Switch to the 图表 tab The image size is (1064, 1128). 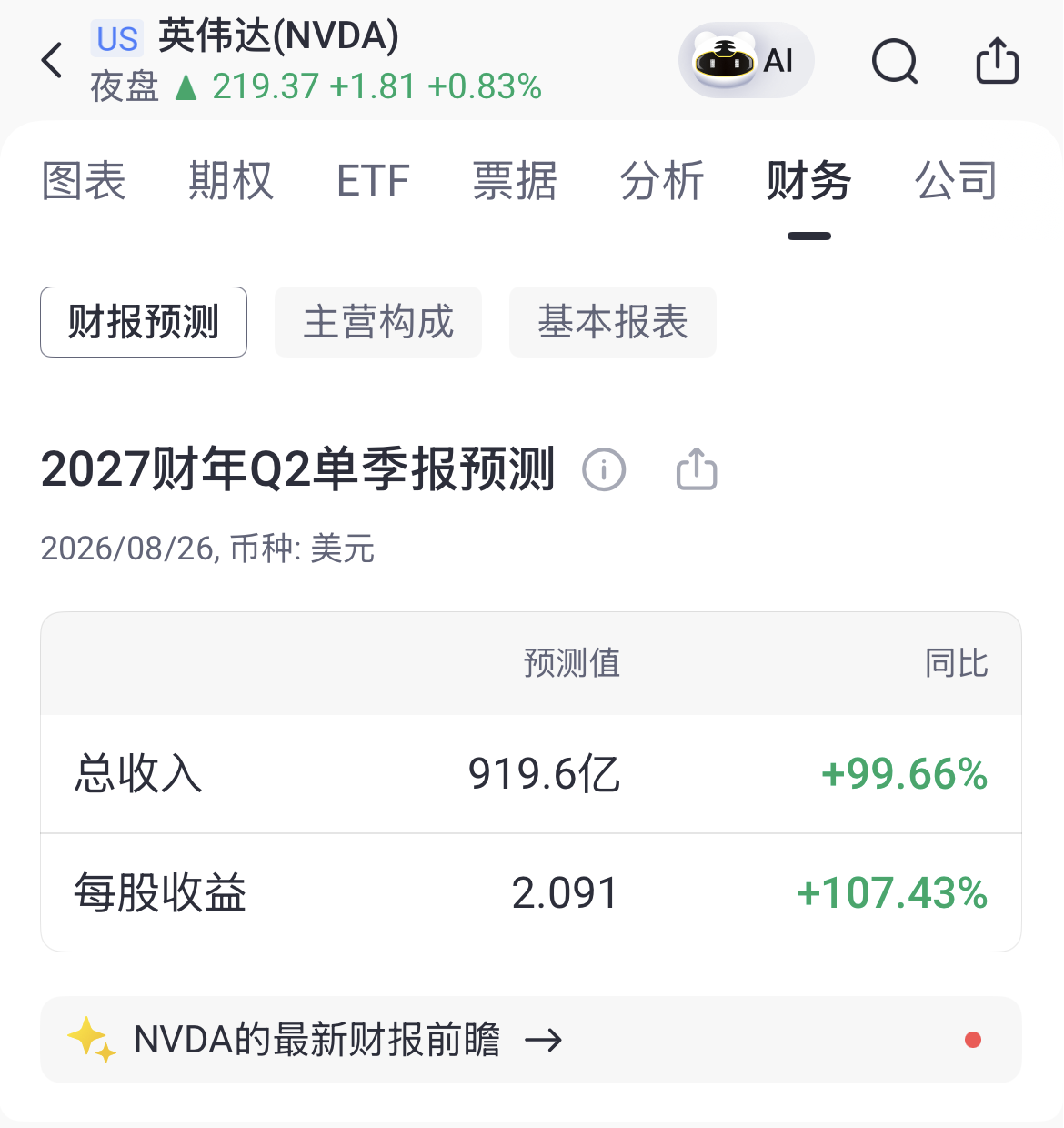tap(84, 180)
